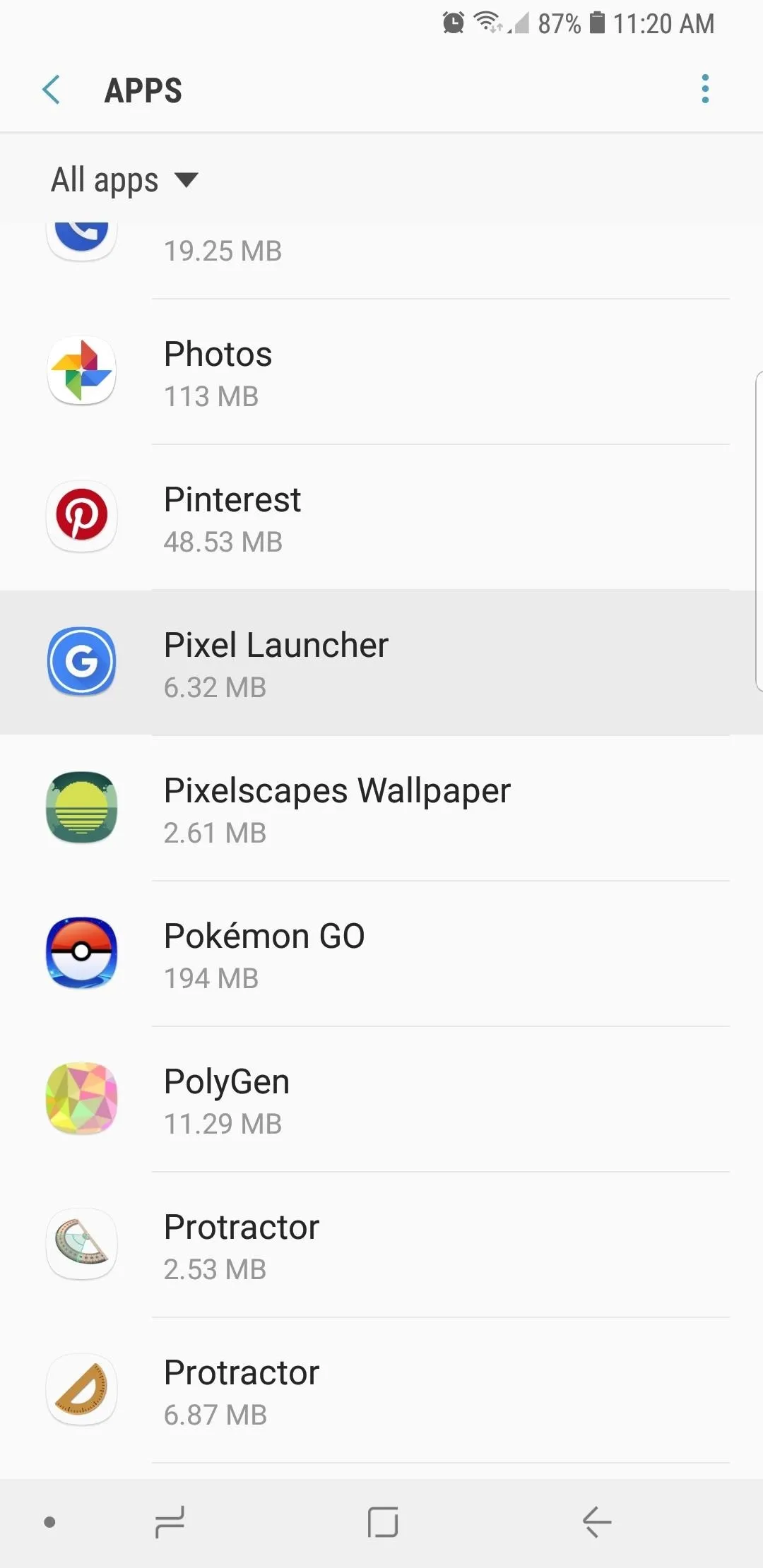Open the Protractor app sized 2.53 MB
The width and height of the screenshot is (763, 1568).
(381, 1245)
